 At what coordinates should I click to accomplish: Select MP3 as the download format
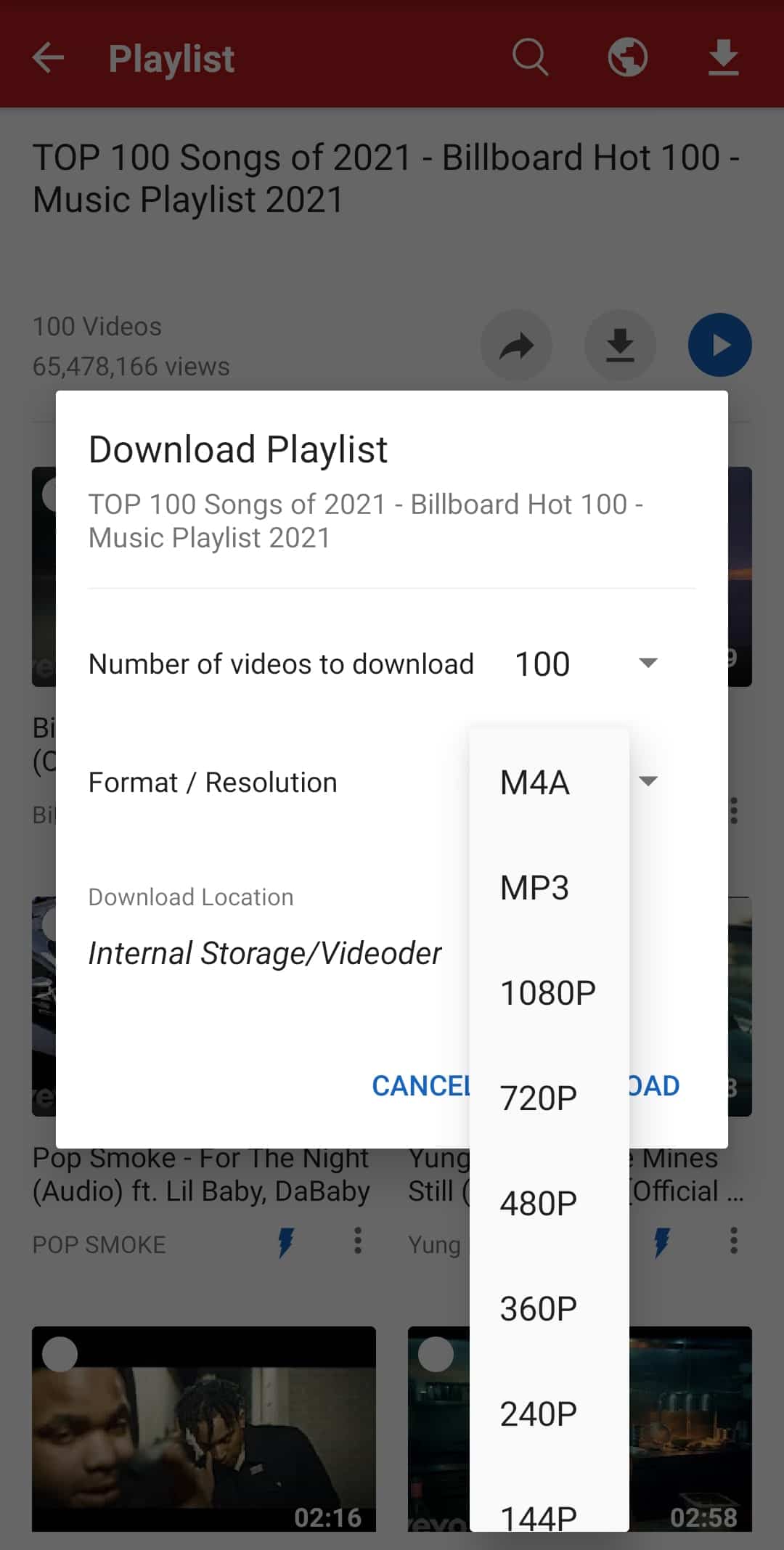pos(534,887)
